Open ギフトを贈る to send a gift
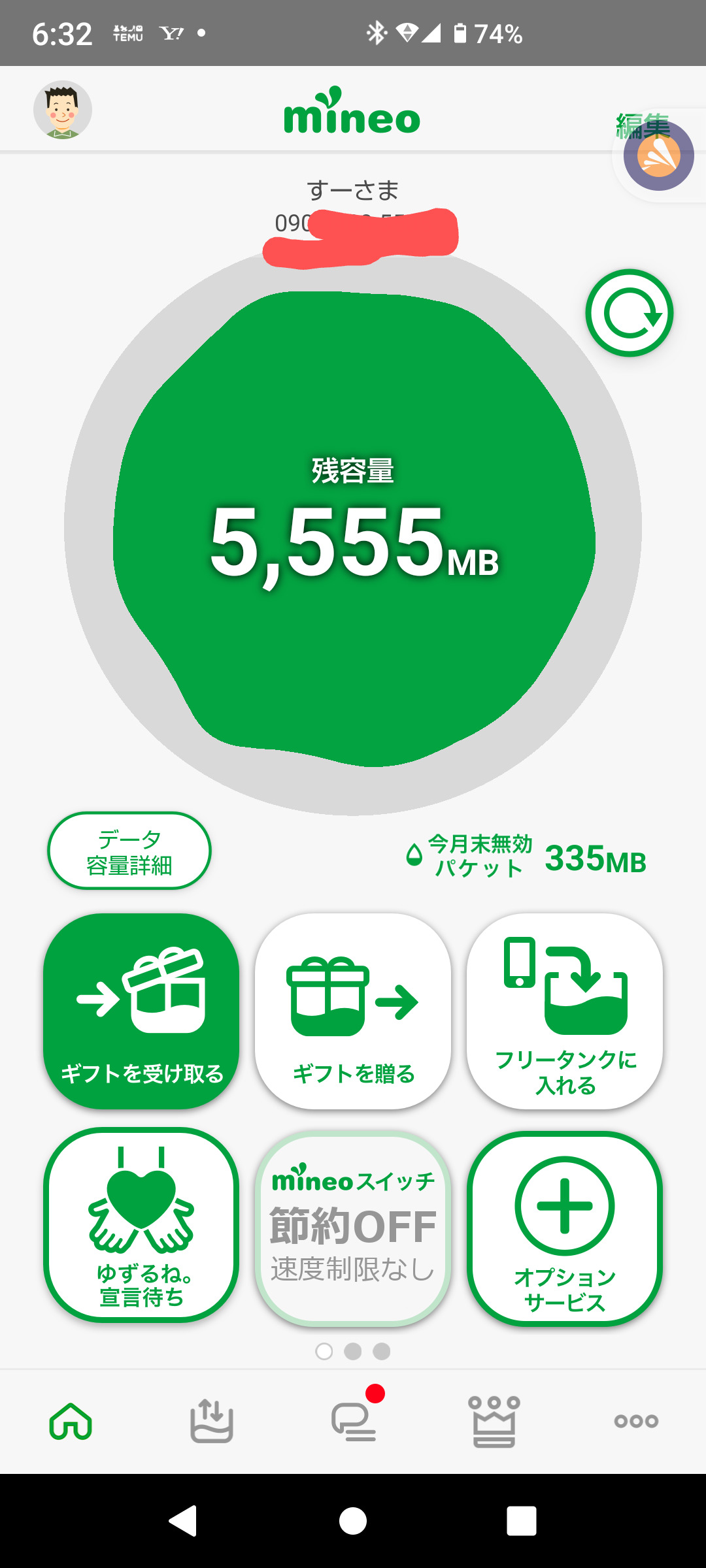Screen dimensions: 706x1568 (x=353, y=1011)
